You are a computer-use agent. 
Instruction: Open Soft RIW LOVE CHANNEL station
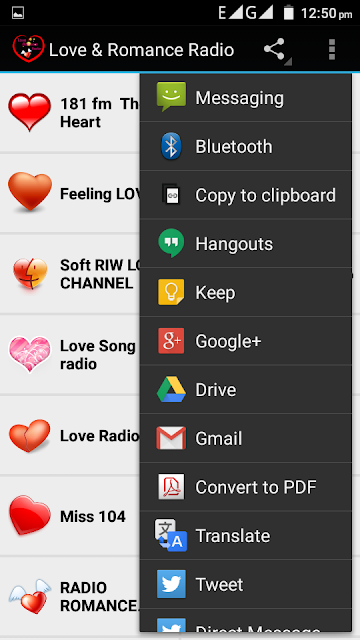pos(70,274)
